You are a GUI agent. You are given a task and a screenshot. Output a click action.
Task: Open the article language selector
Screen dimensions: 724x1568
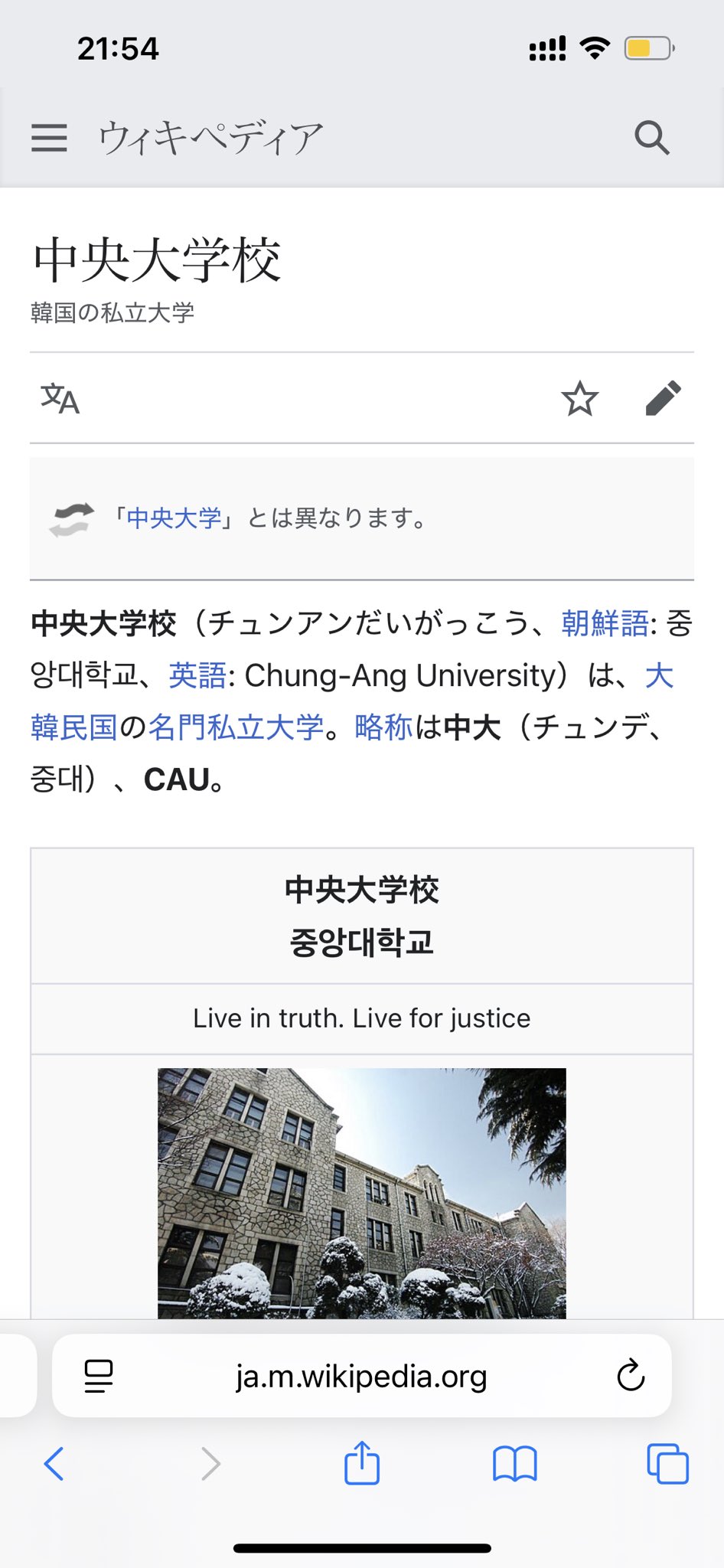60,398
